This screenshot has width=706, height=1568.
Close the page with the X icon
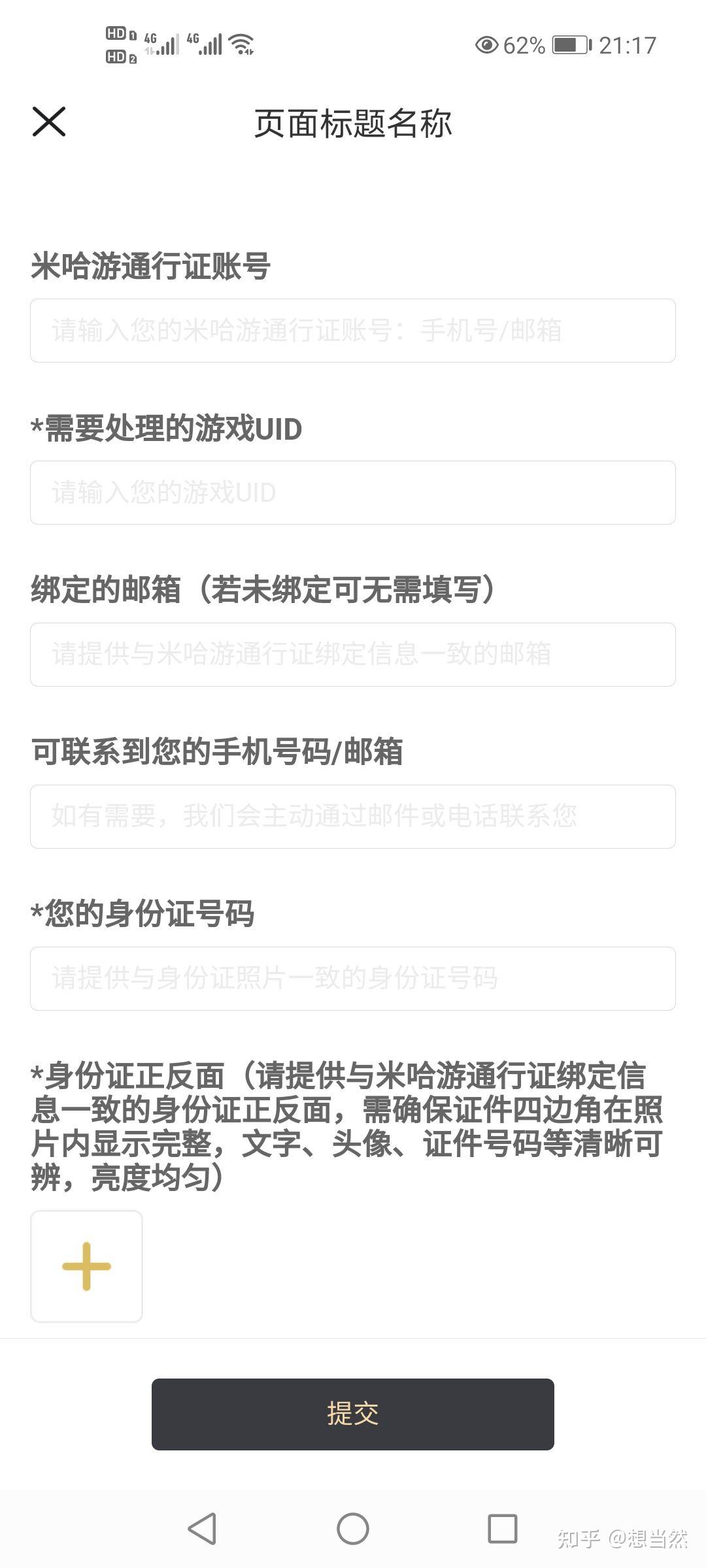tap(49, 122)
